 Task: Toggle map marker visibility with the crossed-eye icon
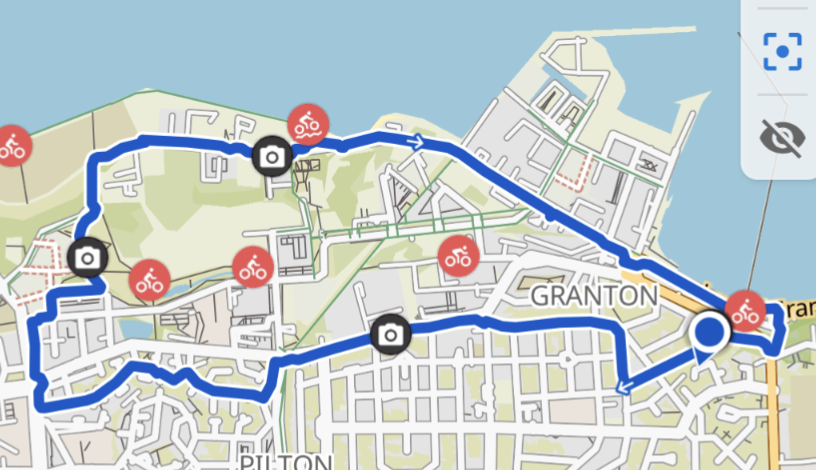coord(781,136)
